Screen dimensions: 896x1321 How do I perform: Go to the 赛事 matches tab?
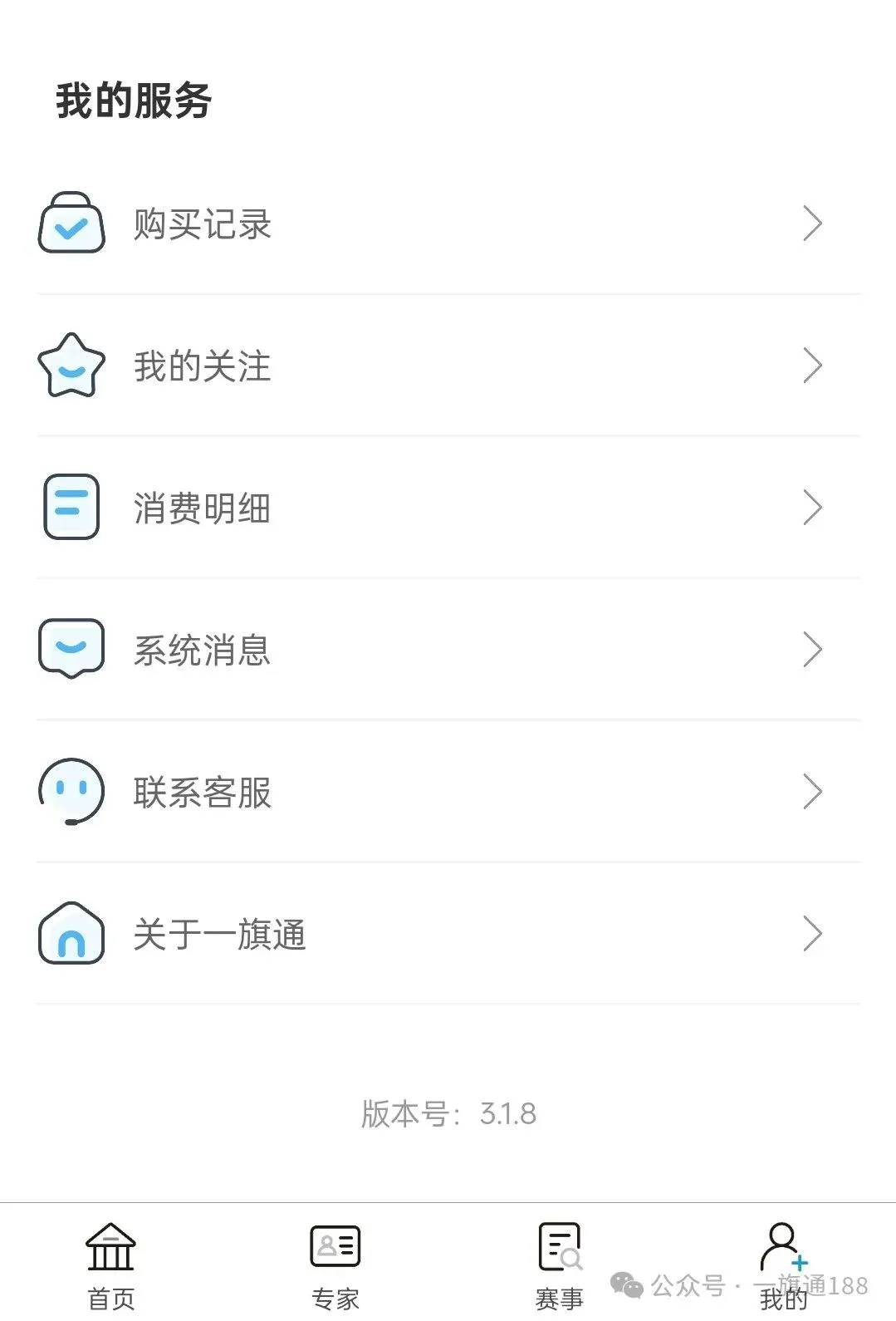[560, 1265]
